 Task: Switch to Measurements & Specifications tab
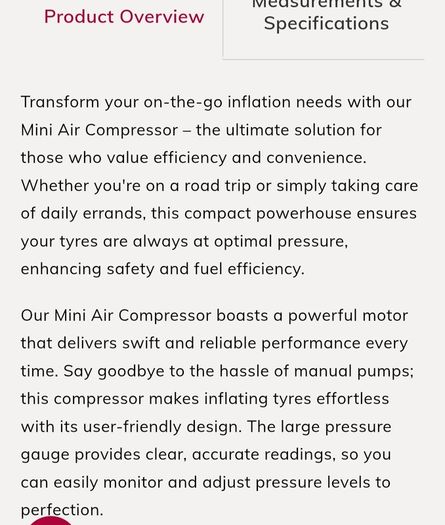[x=326, y=15]
